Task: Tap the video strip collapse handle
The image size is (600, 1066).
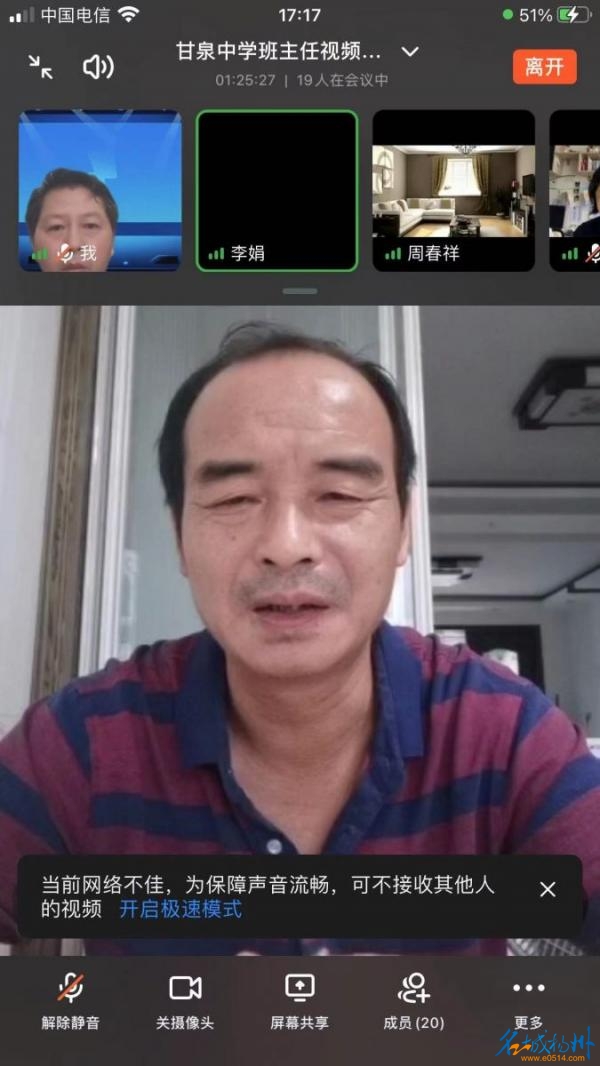Action: 300,291
